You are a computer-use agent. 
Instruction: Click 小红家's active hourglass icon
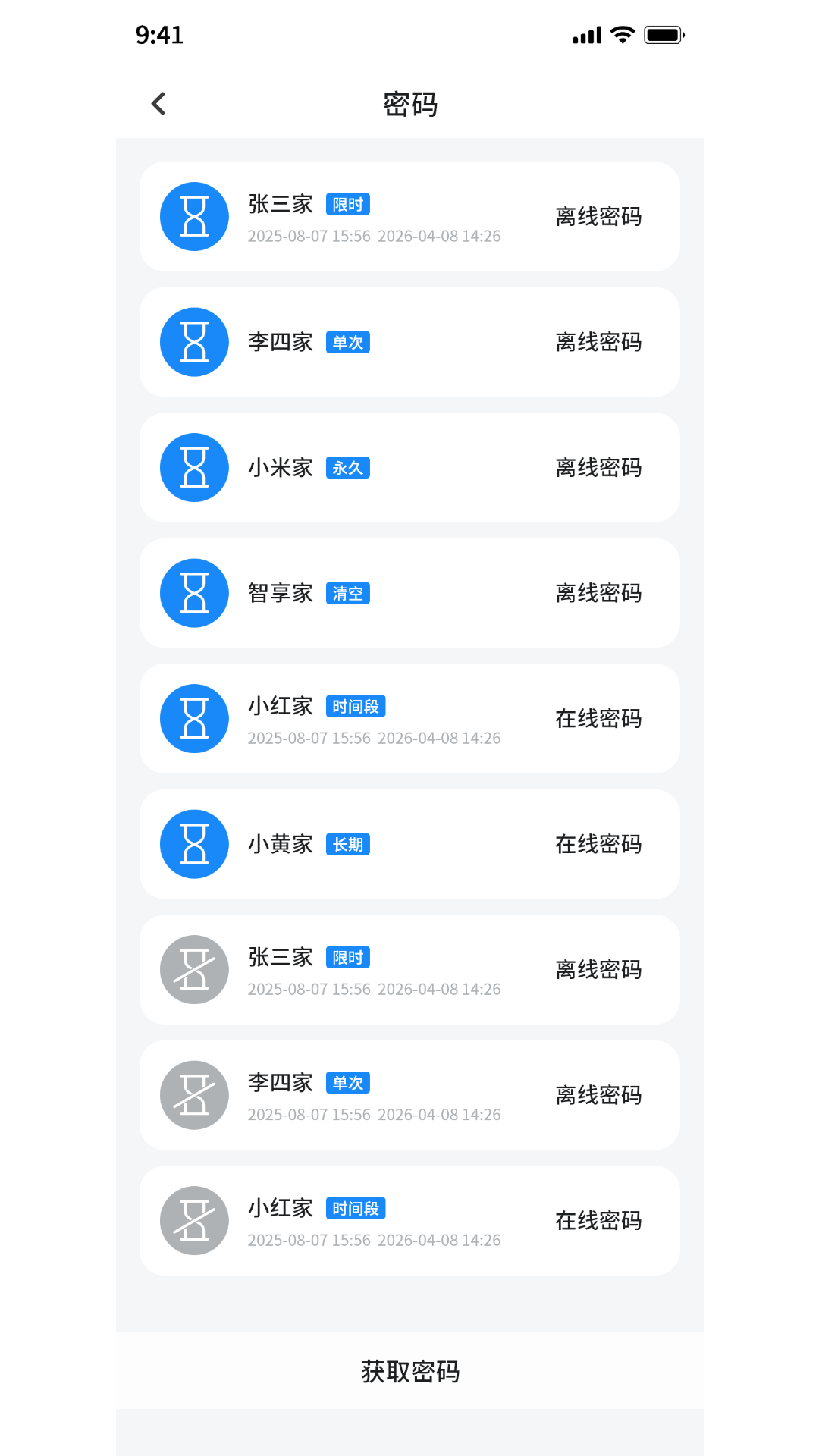click(193, 719)
